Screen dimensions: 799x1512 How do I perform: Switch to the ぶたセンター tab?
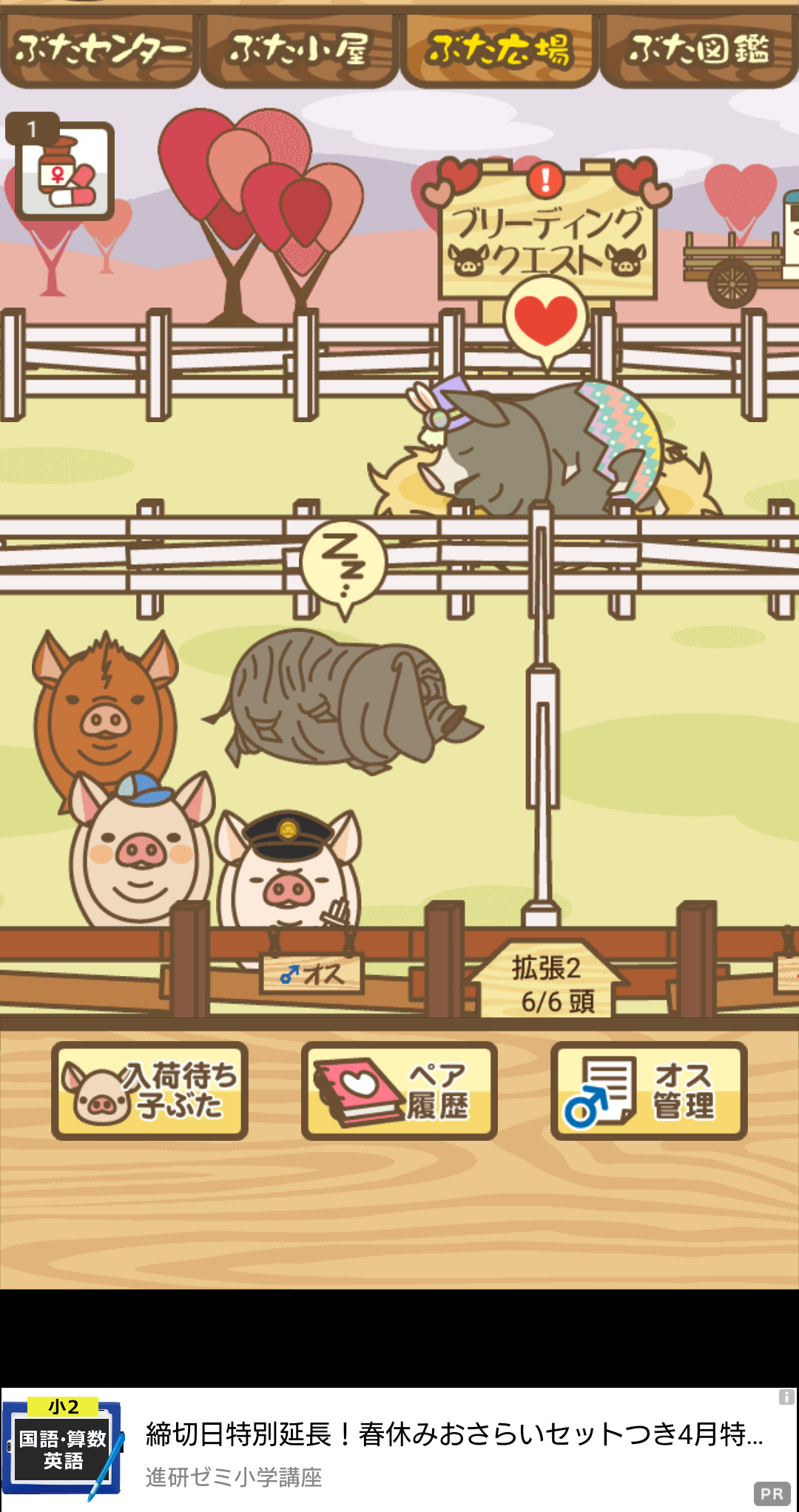99,50
